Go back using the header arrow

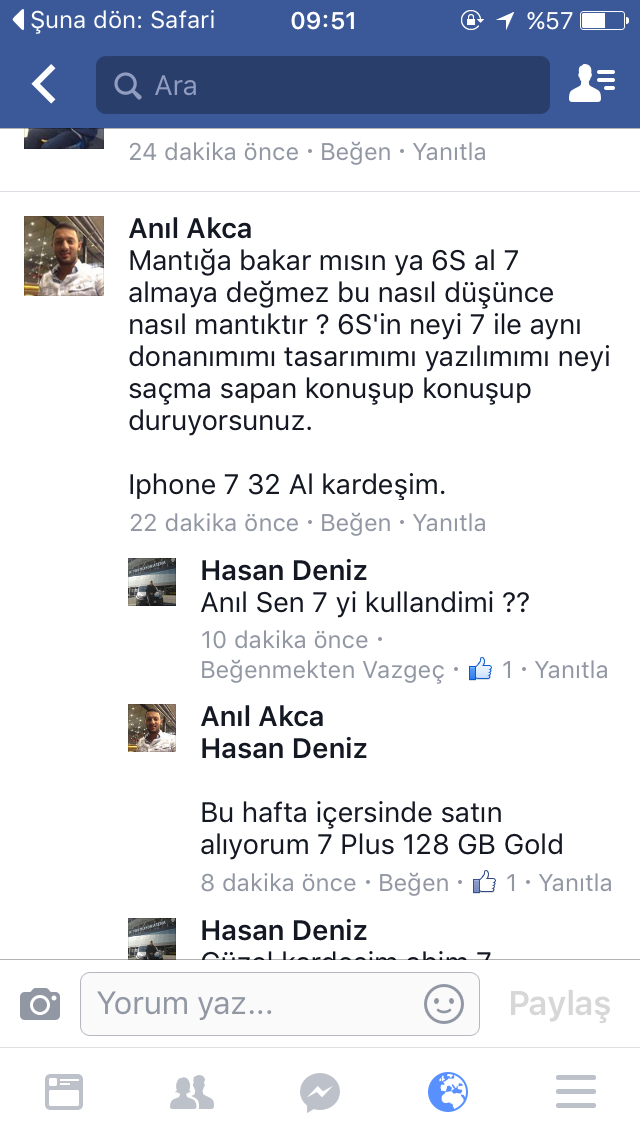click(x=45, y=85)
